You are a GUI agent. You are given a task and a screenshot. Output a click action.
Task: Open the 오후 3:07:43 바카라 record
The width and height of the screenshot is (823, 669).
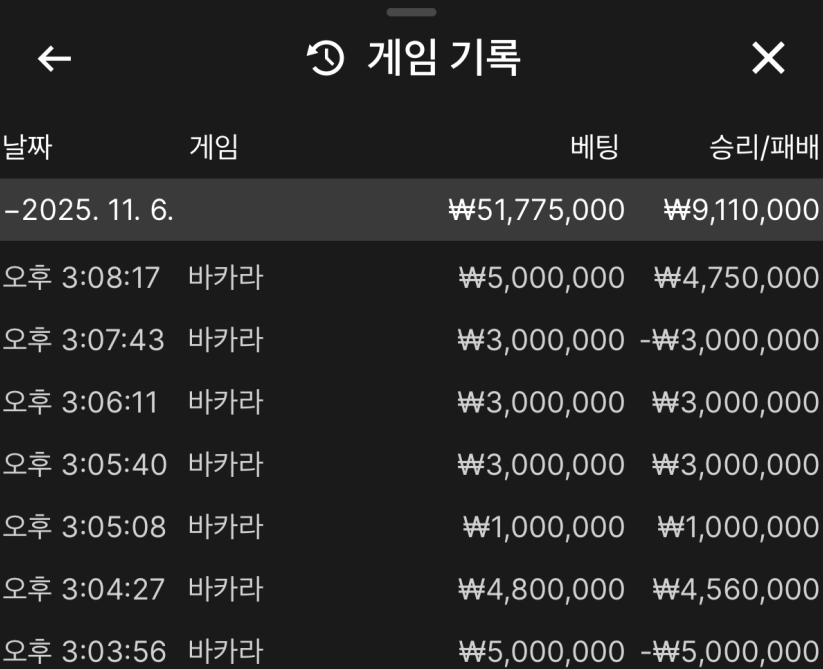(x=411, y=339)
